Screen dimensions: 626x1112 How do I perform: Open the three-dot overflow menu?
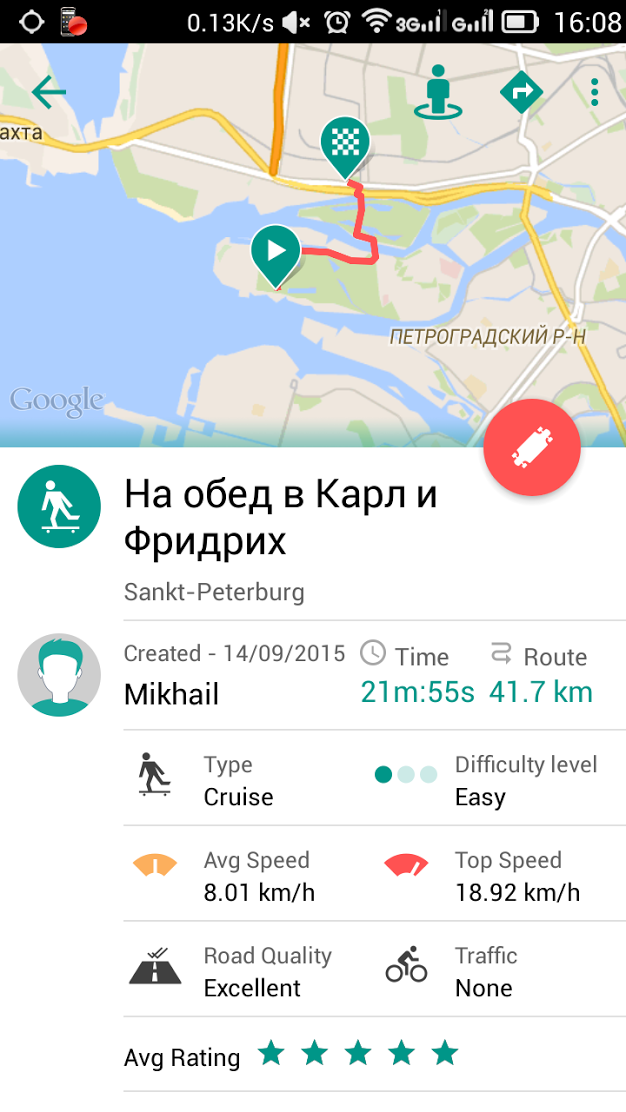click(x=595, y=93)
